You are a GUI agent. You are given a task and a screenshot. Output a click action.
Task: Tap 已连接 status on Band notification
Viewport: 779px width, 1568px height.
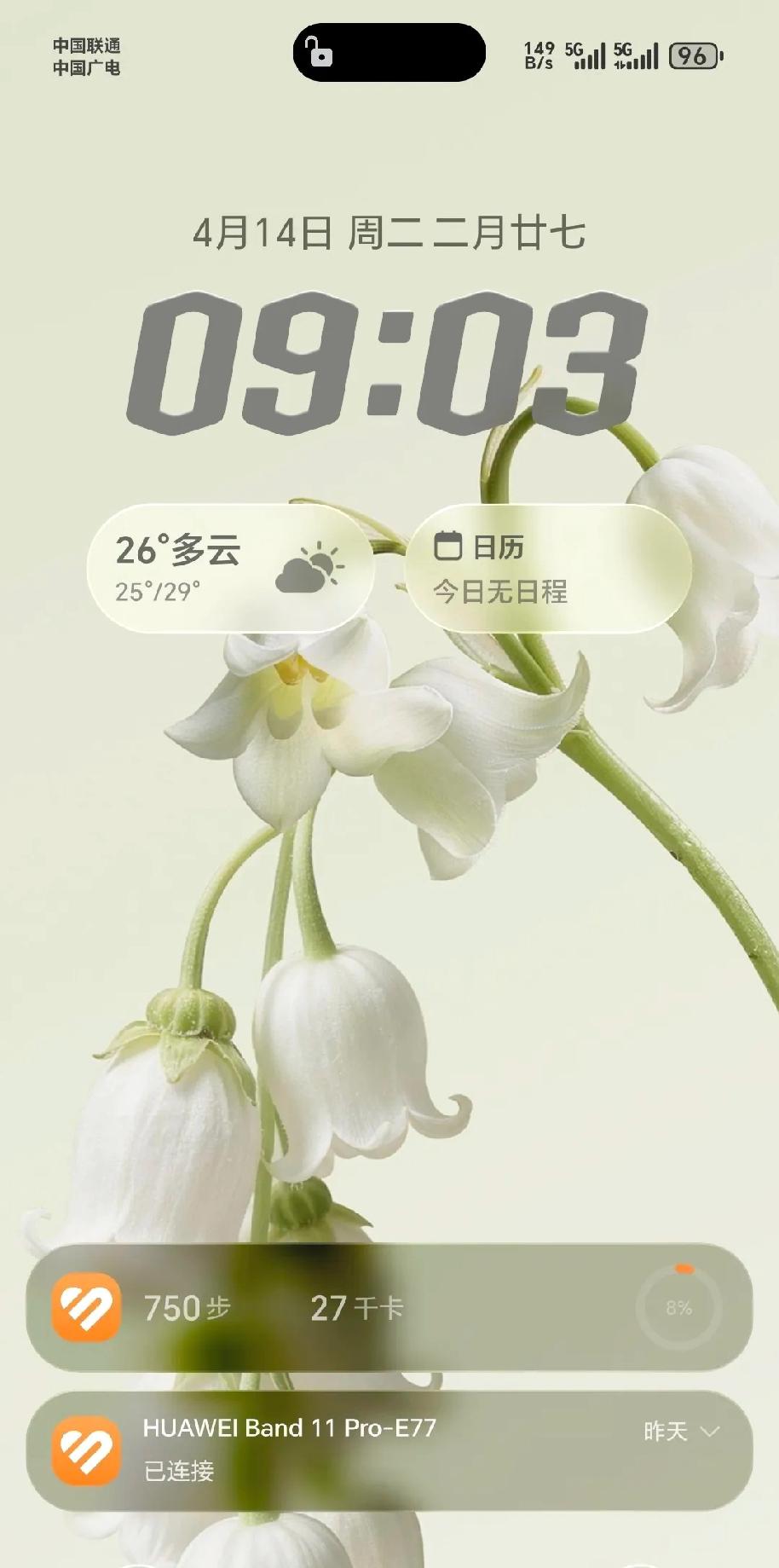178,1470
